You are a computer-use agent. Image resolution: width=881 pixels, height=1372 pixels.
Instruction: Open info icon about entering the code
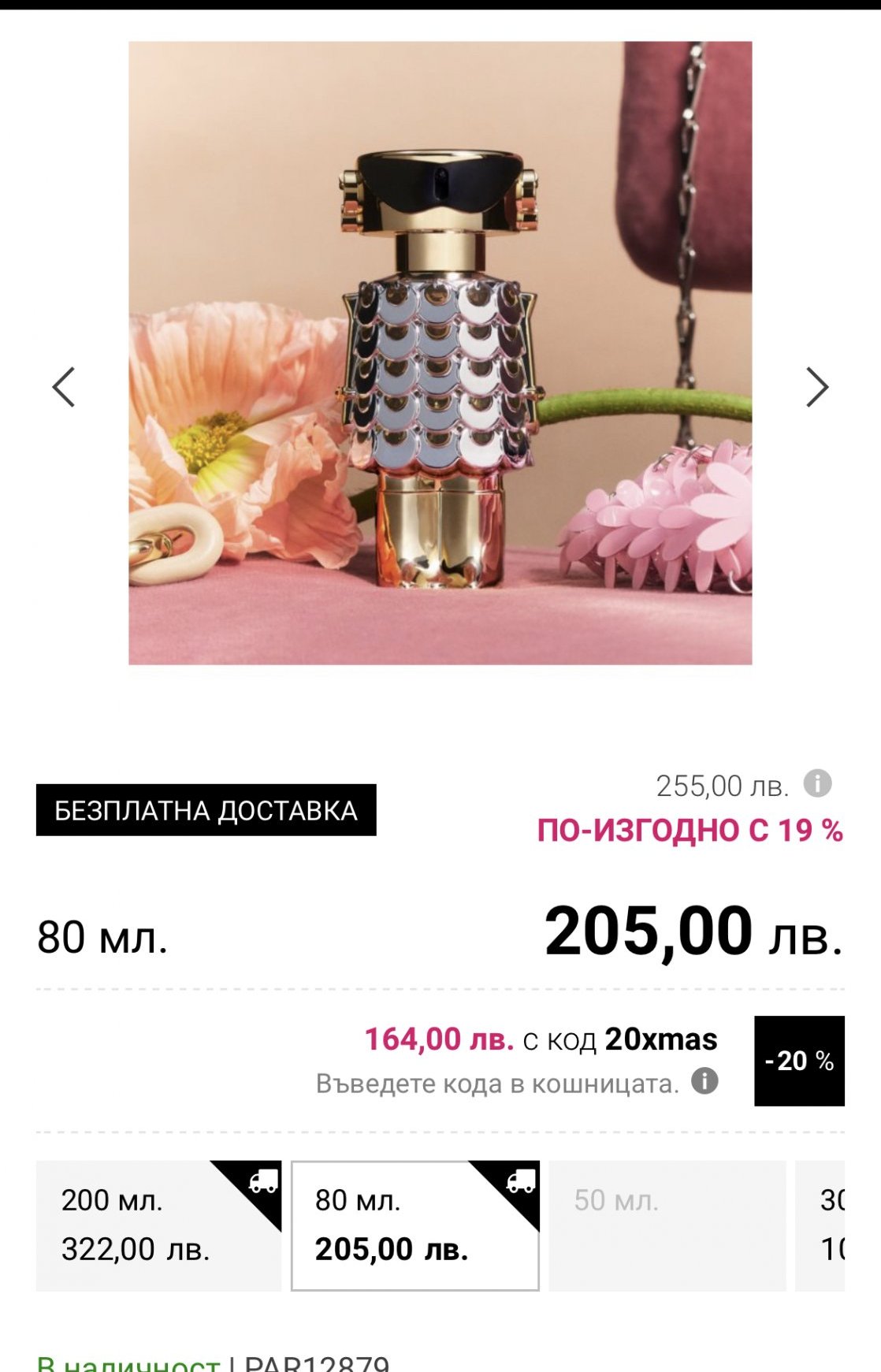point(704,1080)
